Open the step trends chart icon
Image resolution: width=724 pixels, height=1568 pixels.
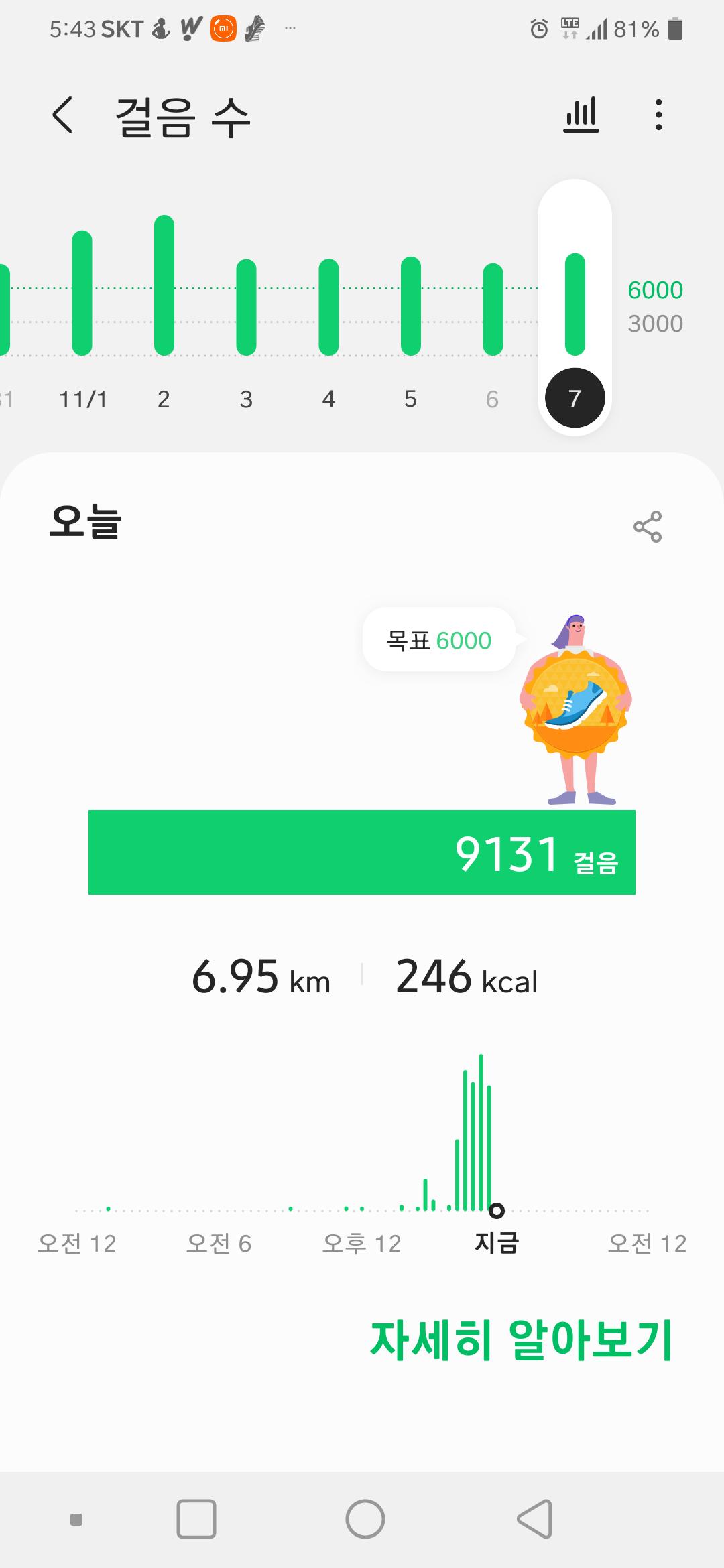click(x=581, y=115)
